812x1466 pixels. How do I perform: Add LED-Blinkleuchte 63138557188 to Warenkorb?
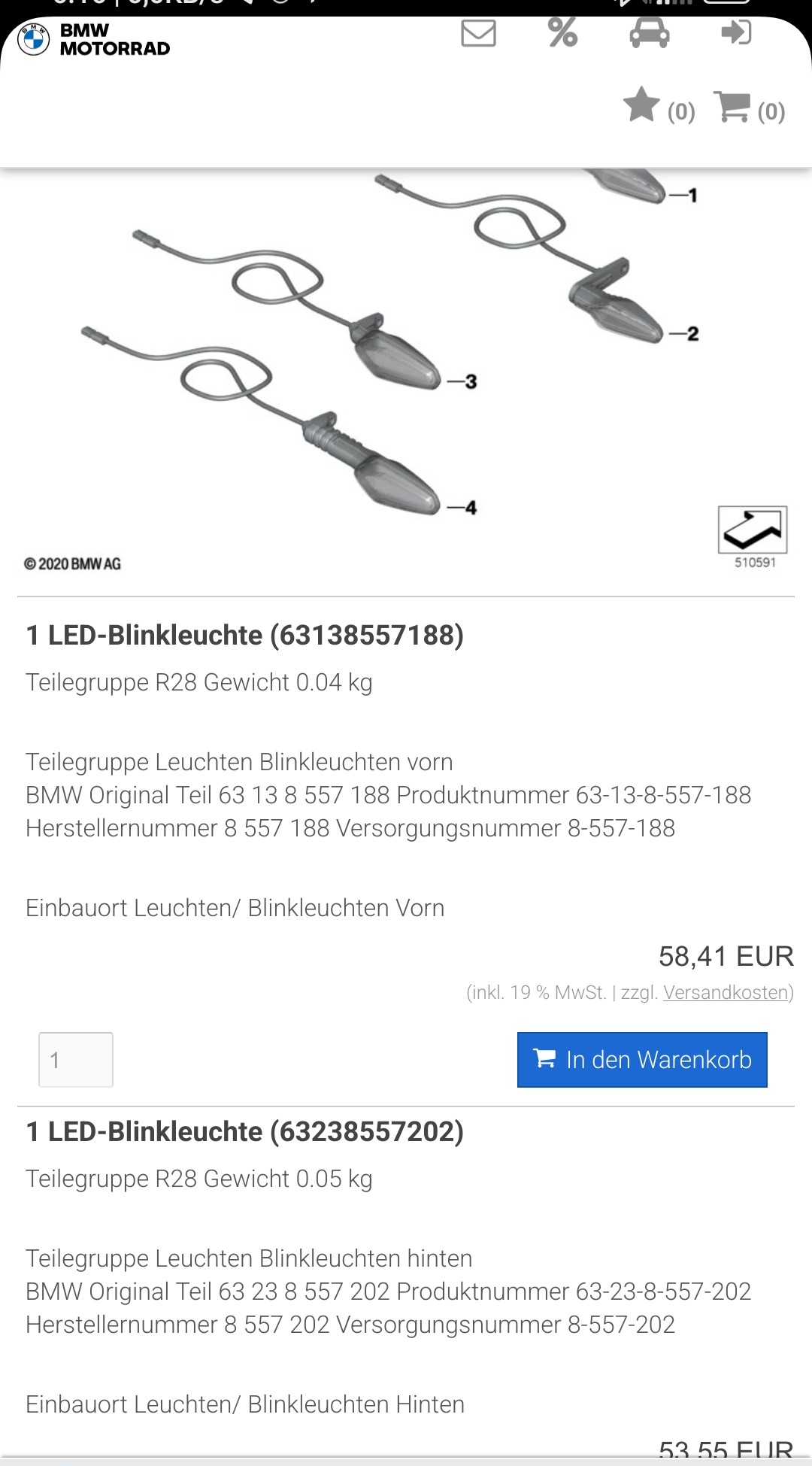point(642,1060)
